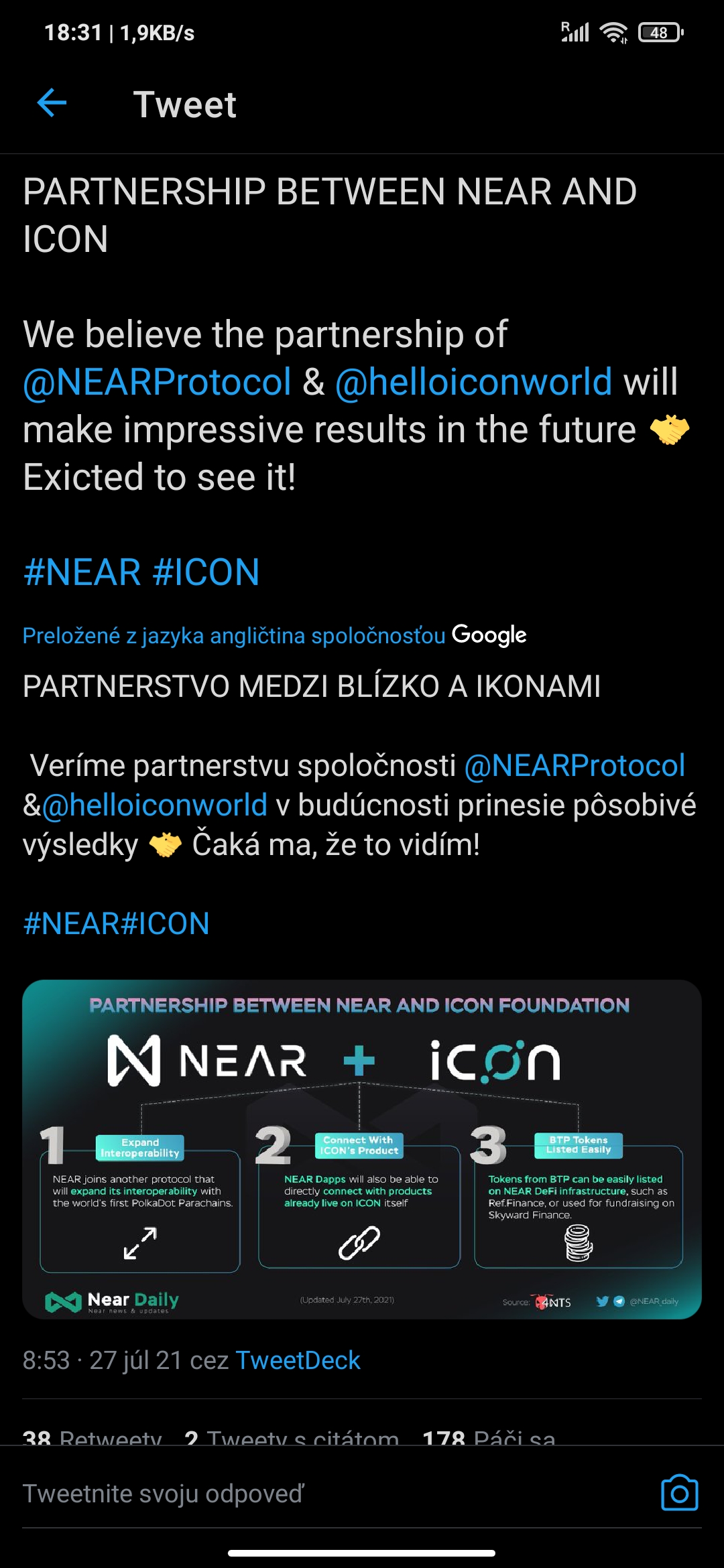Open @NEARProtocol mention in translated text
Screen dimensions: 724x1568
[x=575, y=765]
